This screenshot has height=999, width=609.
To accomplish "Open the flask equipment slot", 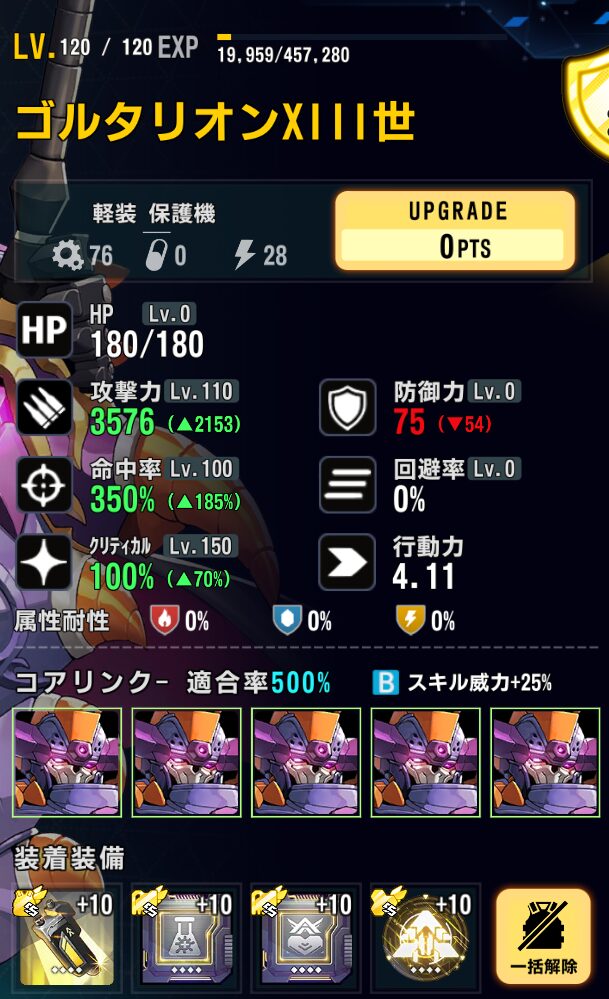I will (186, 938).
